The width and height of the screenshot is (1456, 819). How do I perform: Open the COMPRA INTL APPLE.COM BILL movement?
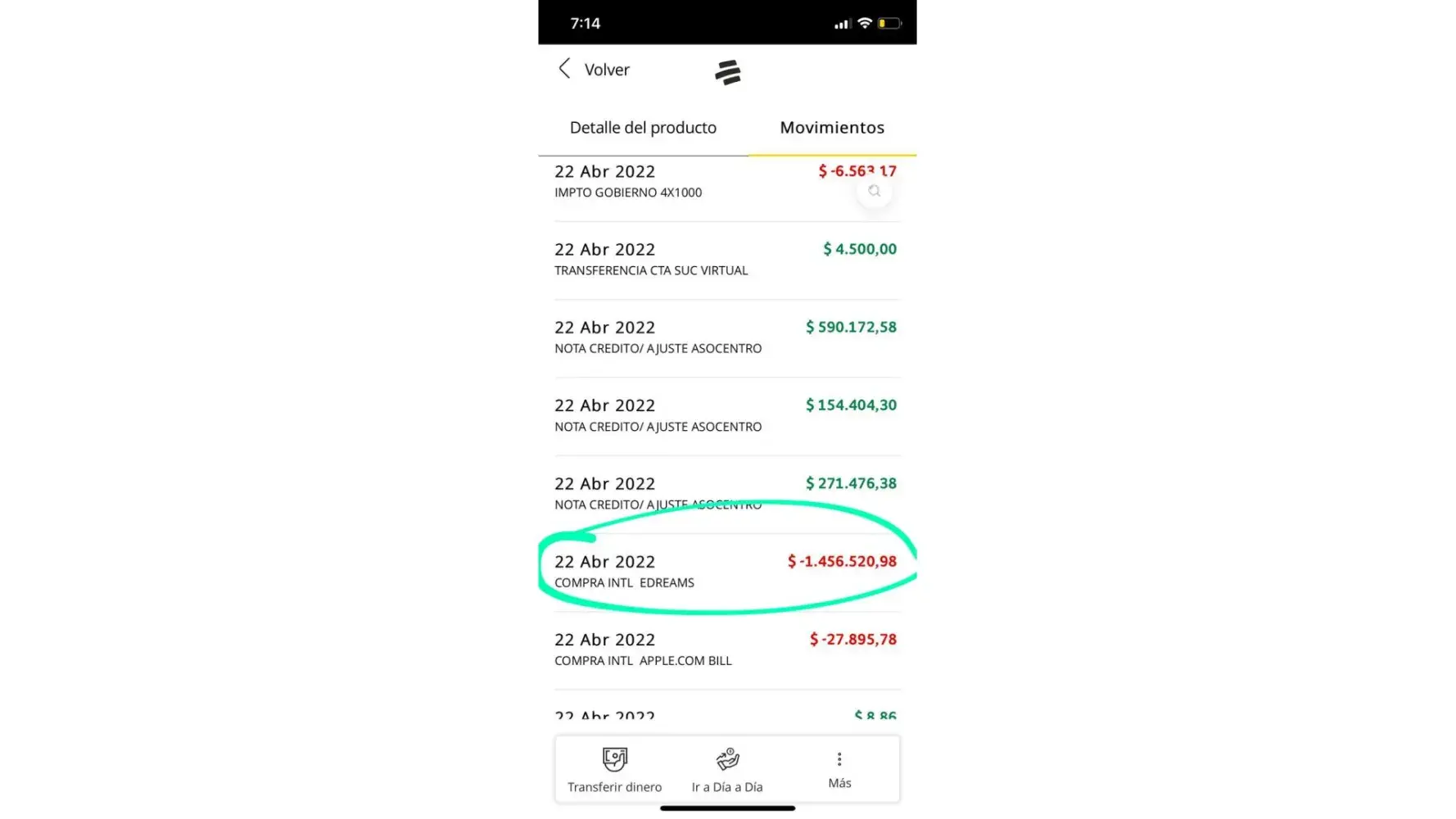tap(726, 649)
